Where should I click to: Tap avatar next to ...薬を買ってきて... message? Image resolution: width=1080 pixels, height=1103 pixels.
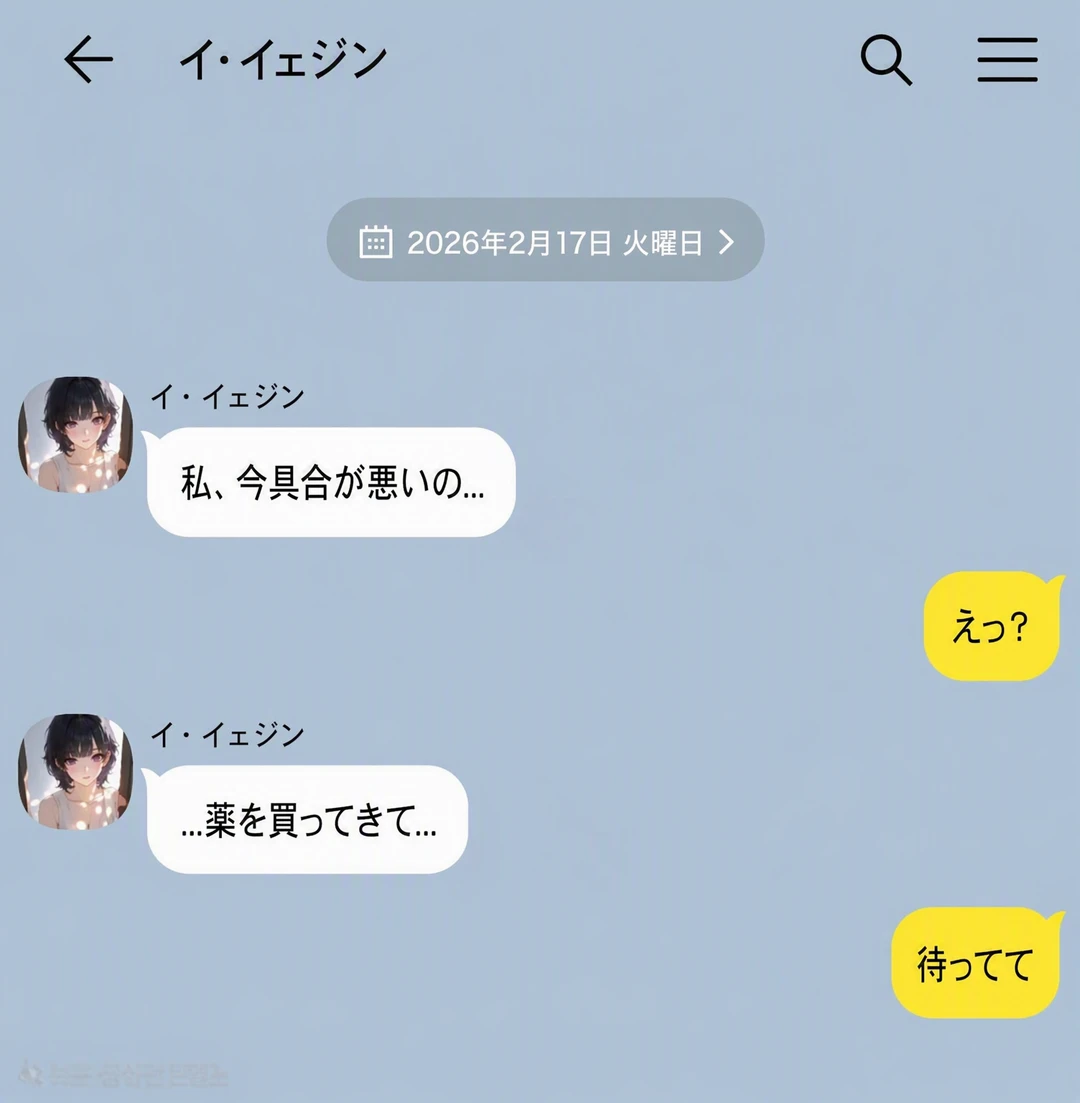[x=75, y=772]
